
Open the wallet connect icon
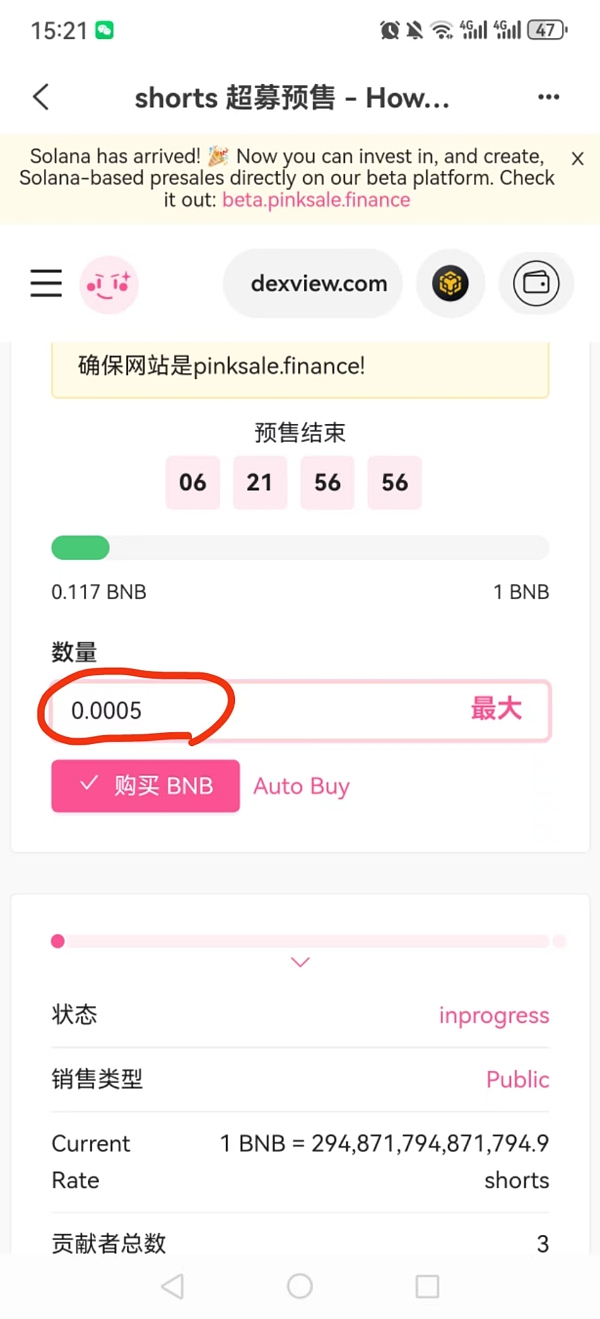(537, 284)
